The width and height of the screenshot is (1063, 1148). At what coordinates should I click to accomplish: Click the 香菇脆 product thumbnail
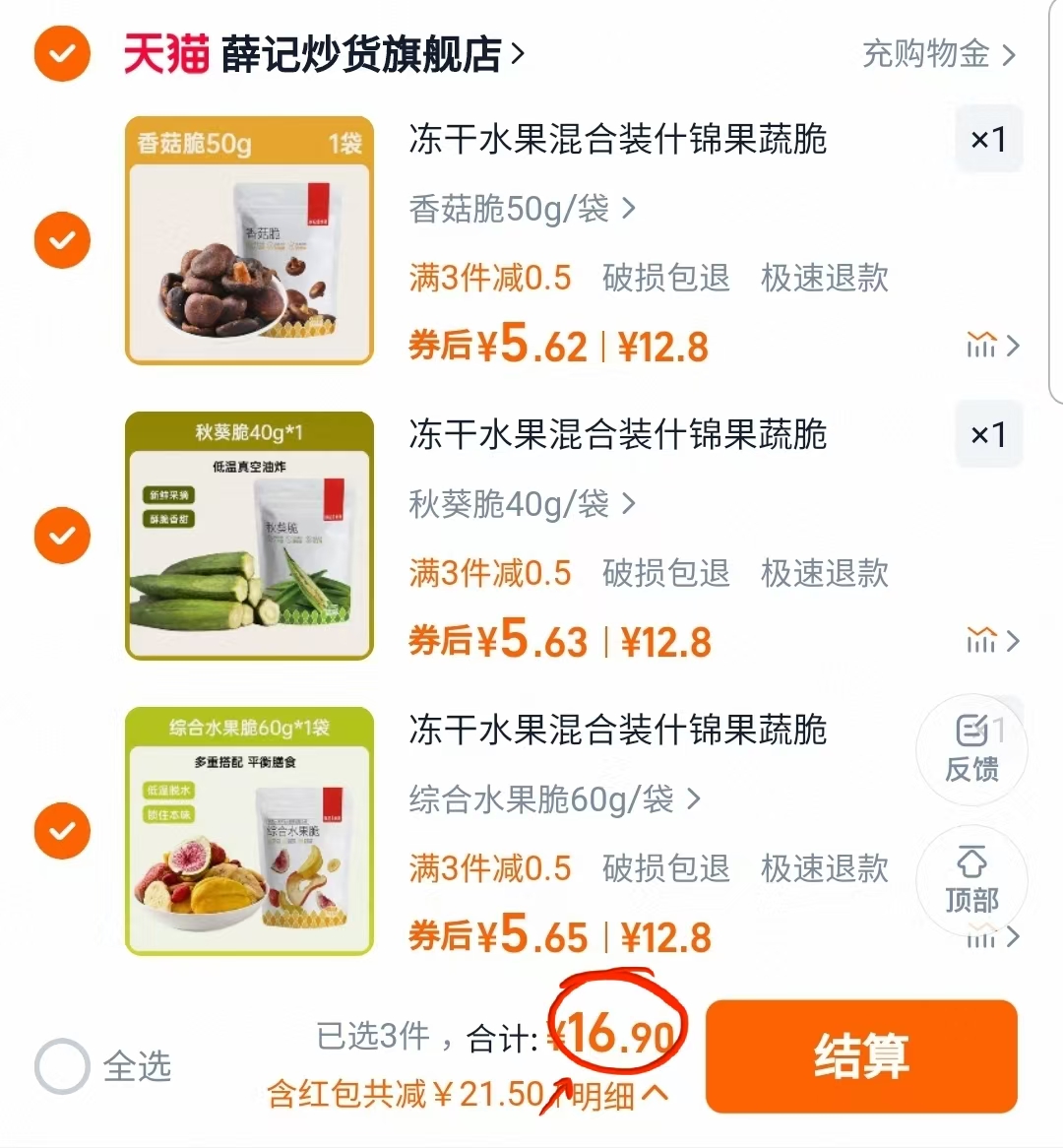249,239
